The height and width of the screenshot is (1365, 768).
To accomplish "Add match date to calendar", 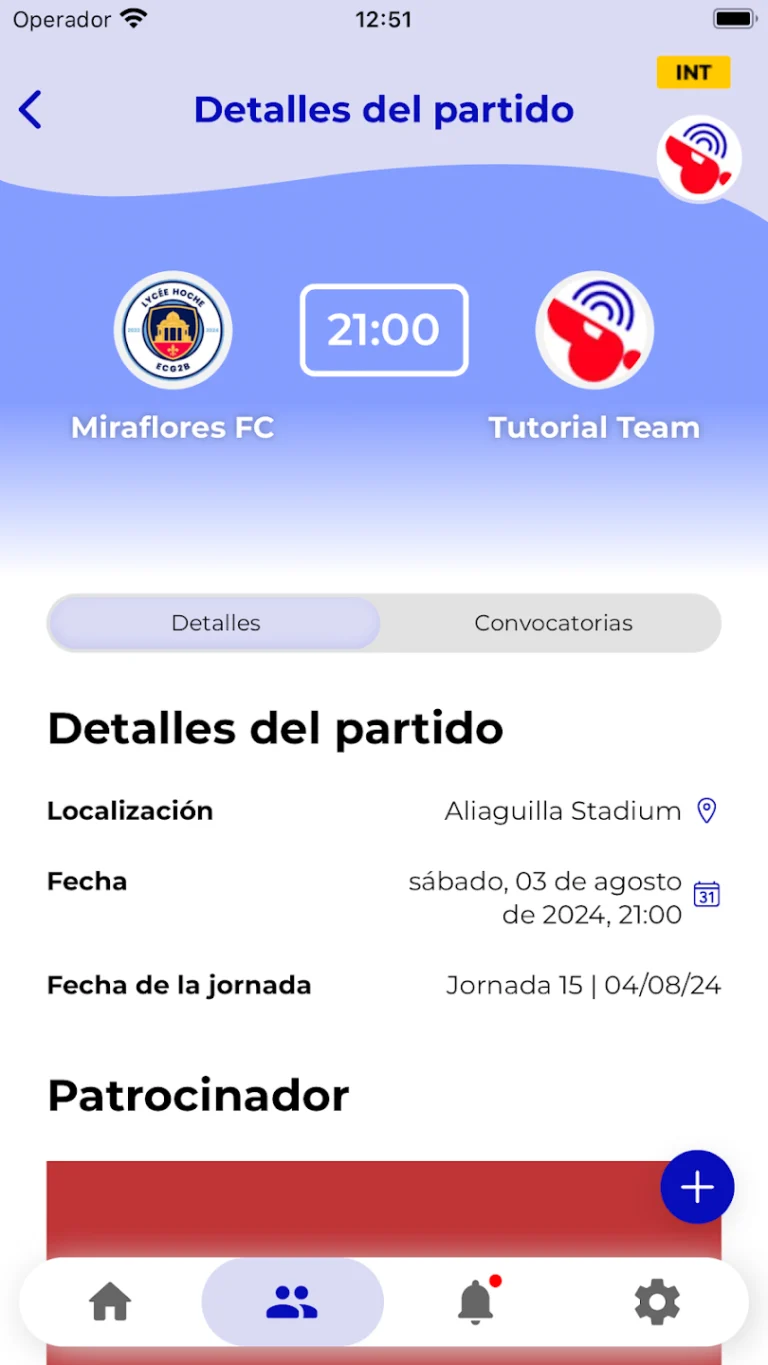I will [x=707, y=894].
